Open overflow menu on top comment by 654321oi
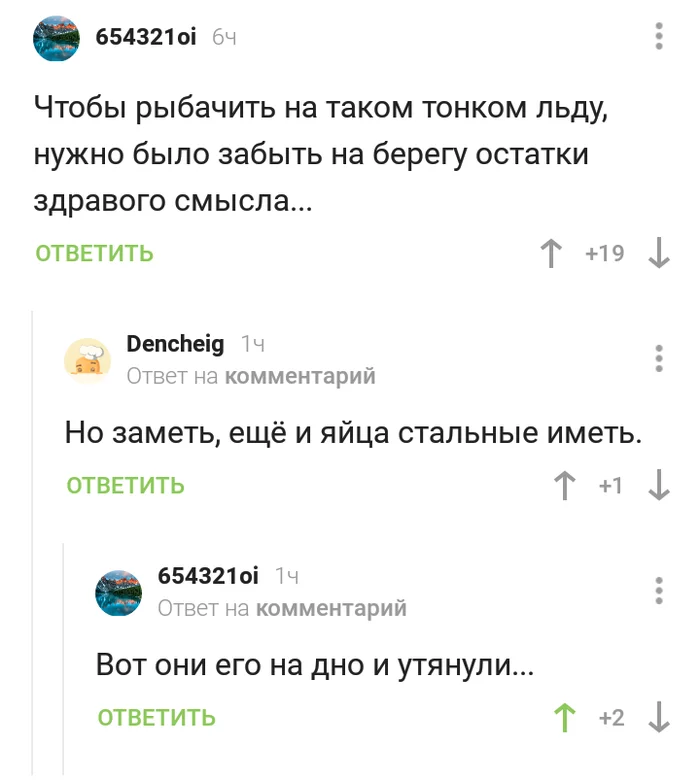 [x=659, y=37]
